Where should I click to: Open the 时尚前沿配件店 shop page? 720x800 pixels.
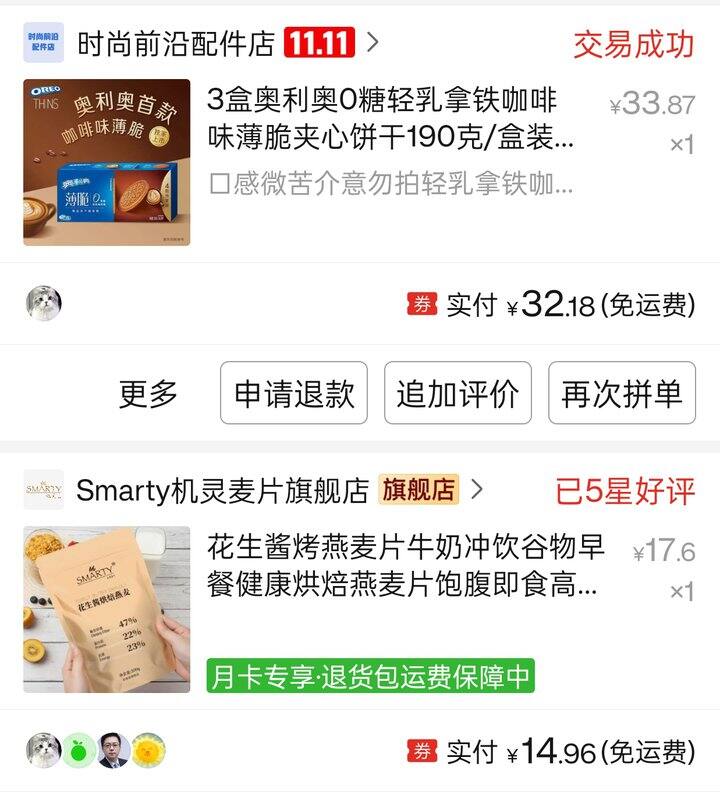[176, 44]
